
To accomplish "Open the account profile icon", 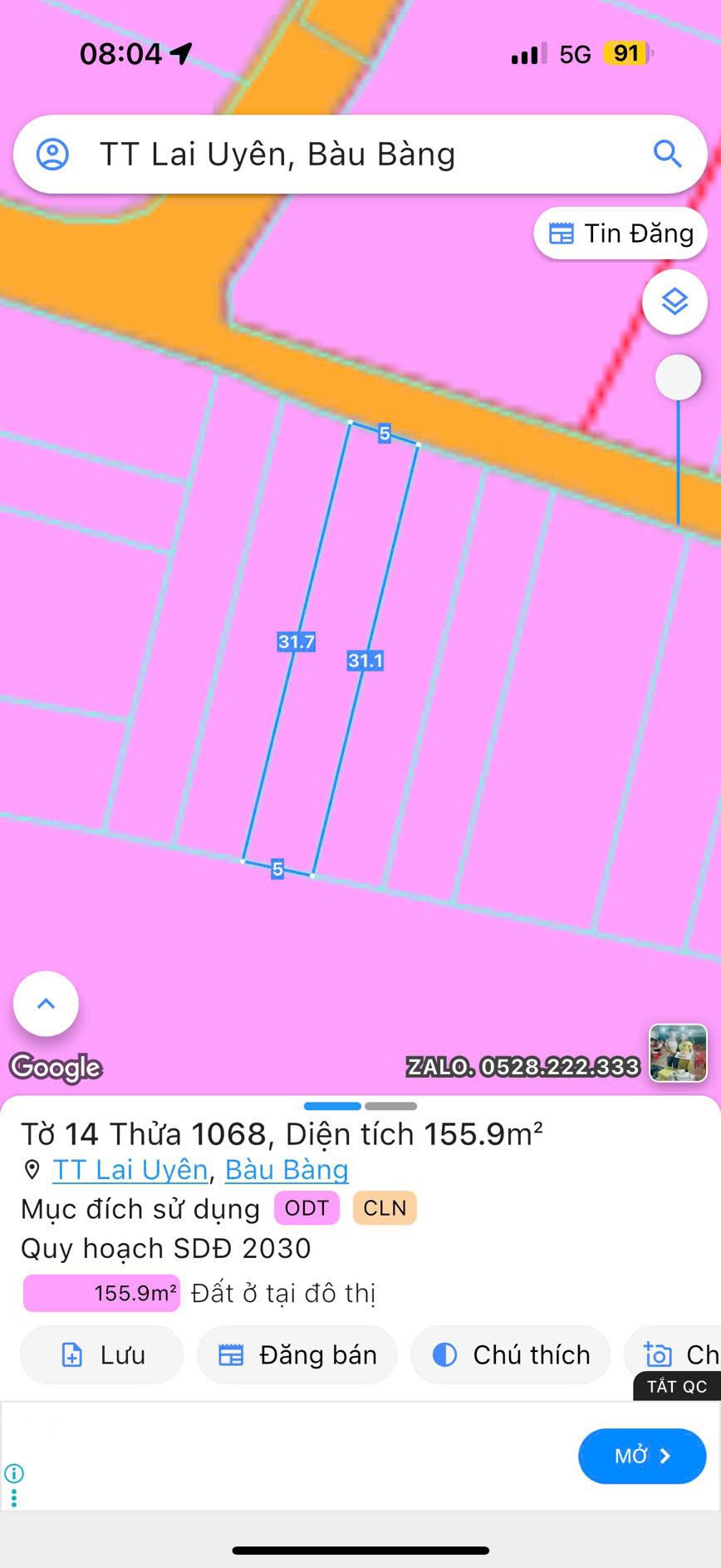I will (x=52, y=155).
